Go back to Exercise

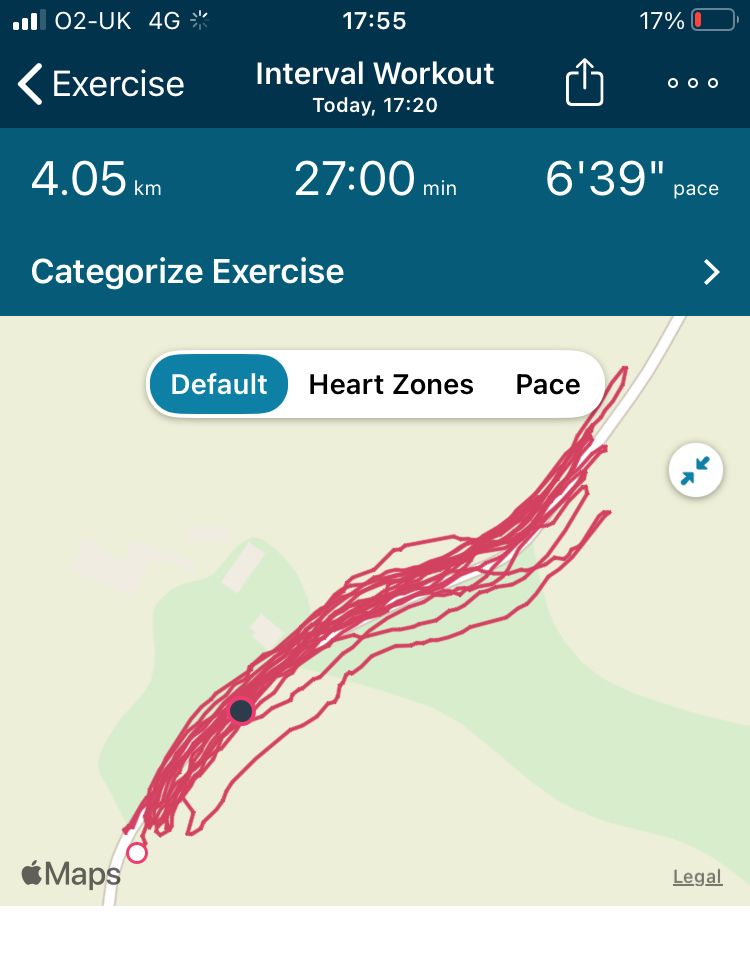[x=101, y=84]
